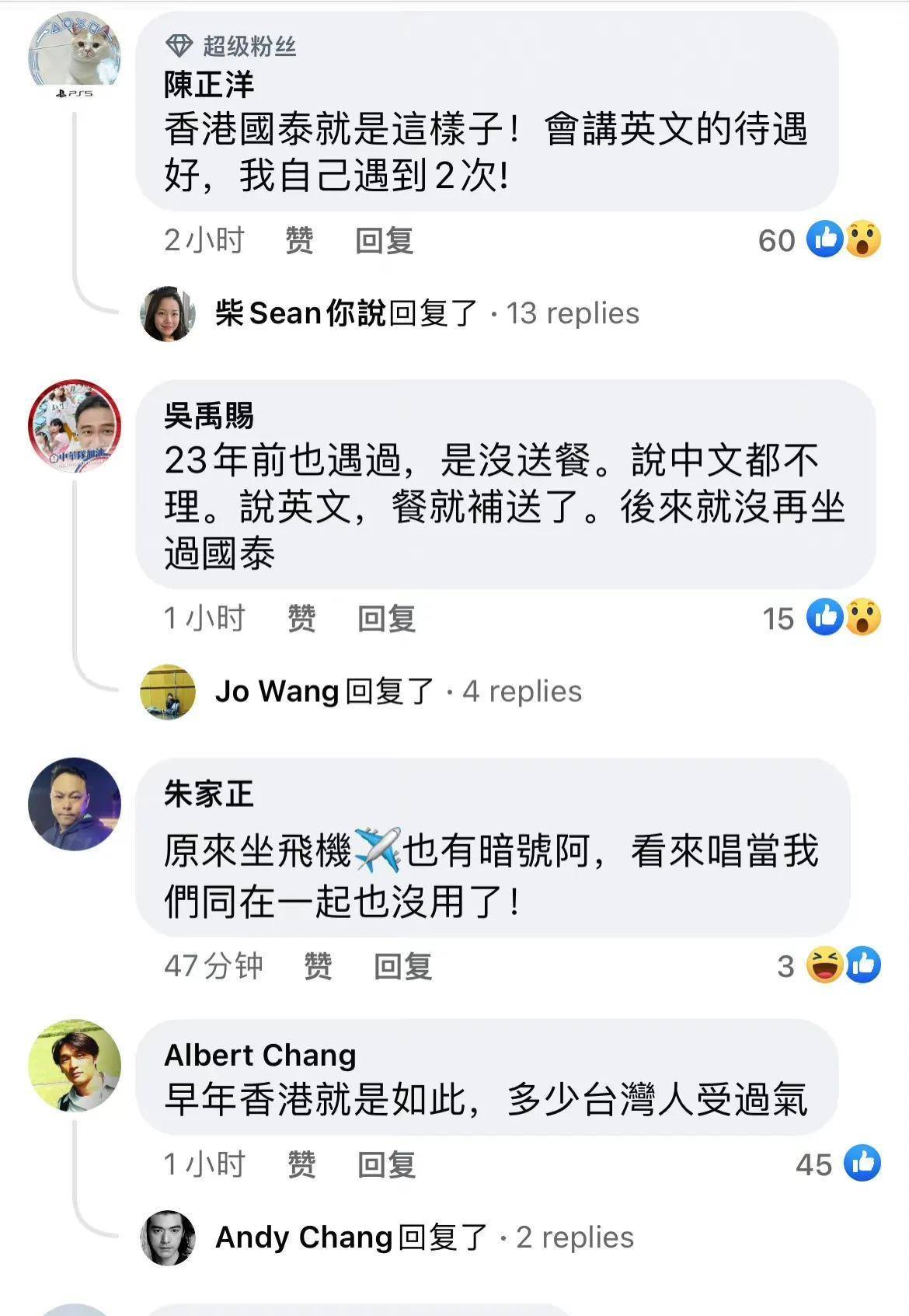Like 陳正洋's comment

click(299, 240)
